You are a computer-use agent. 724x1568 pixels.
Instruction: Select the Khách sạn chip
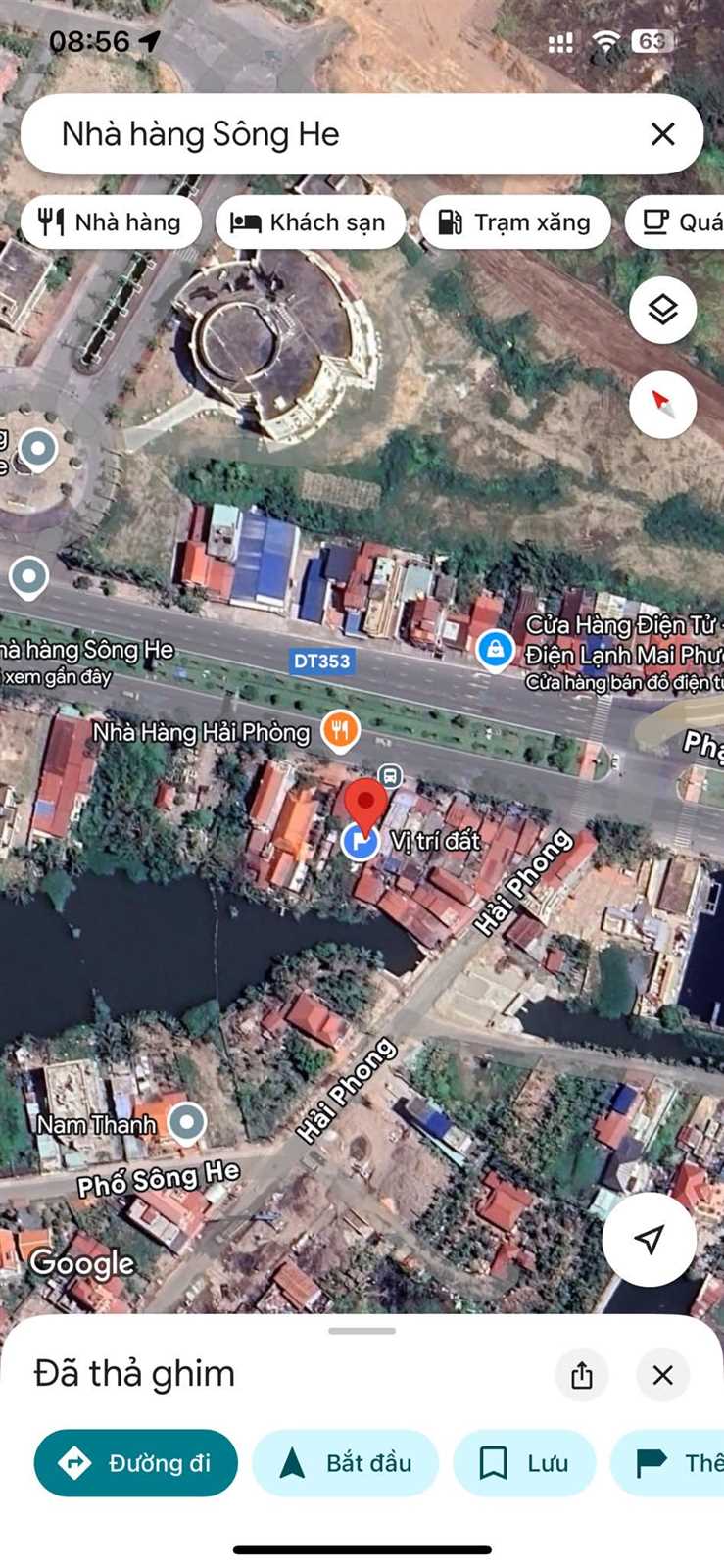point(310,222)
